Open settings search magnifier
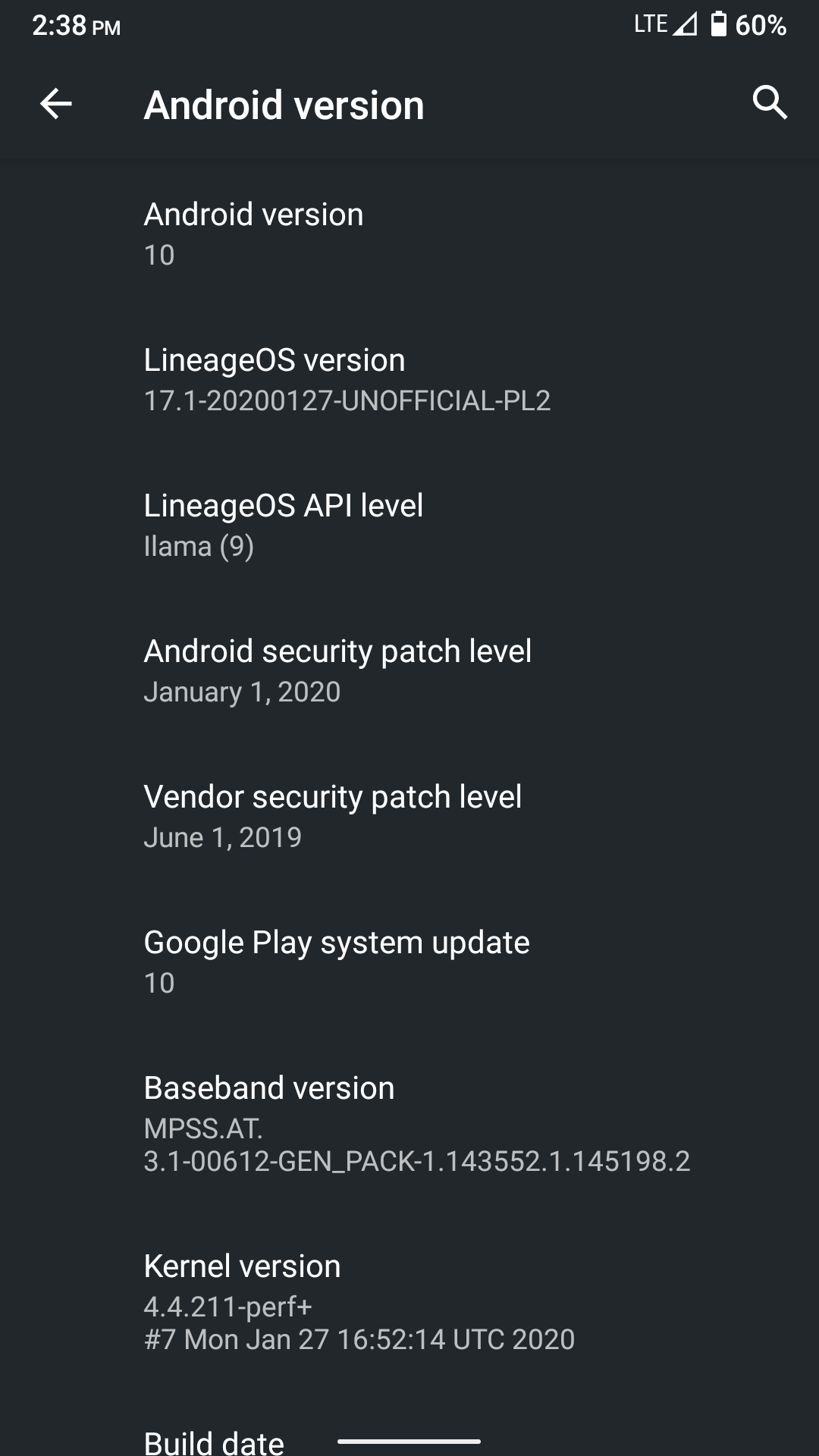This screenshot has width=819, height=1456. (770, 102)
